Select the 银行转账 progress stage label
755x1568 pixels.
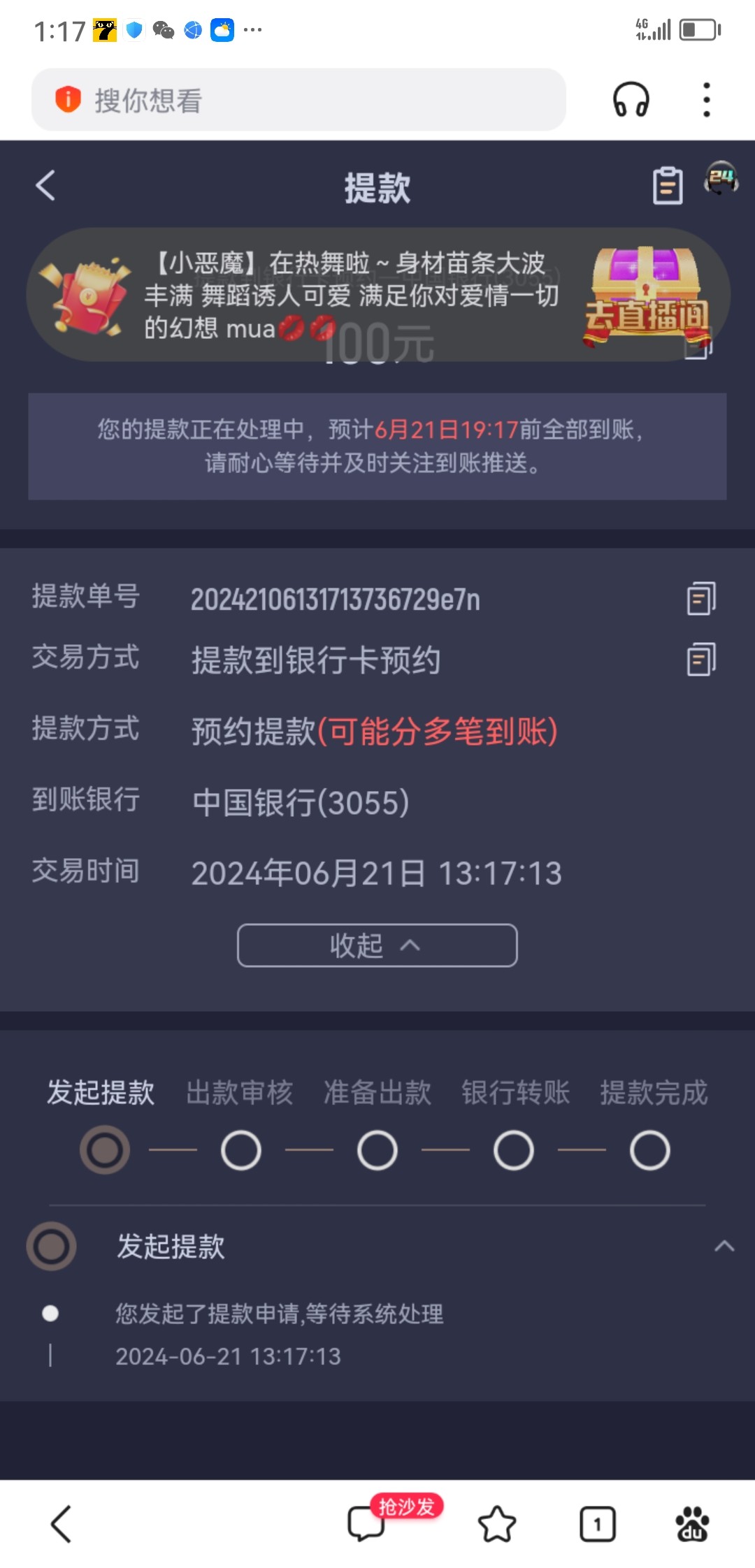click(x=514, y=1092)
